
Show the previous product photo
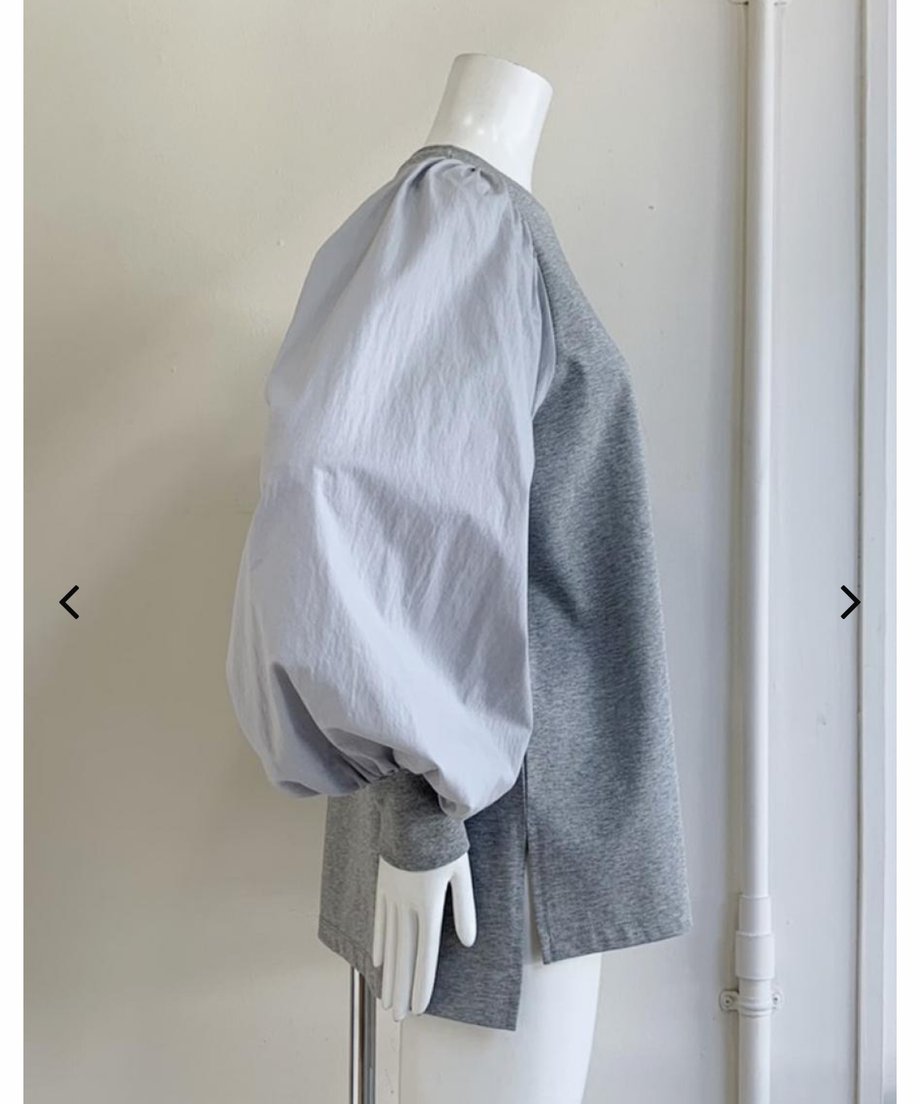click(69, 603)
